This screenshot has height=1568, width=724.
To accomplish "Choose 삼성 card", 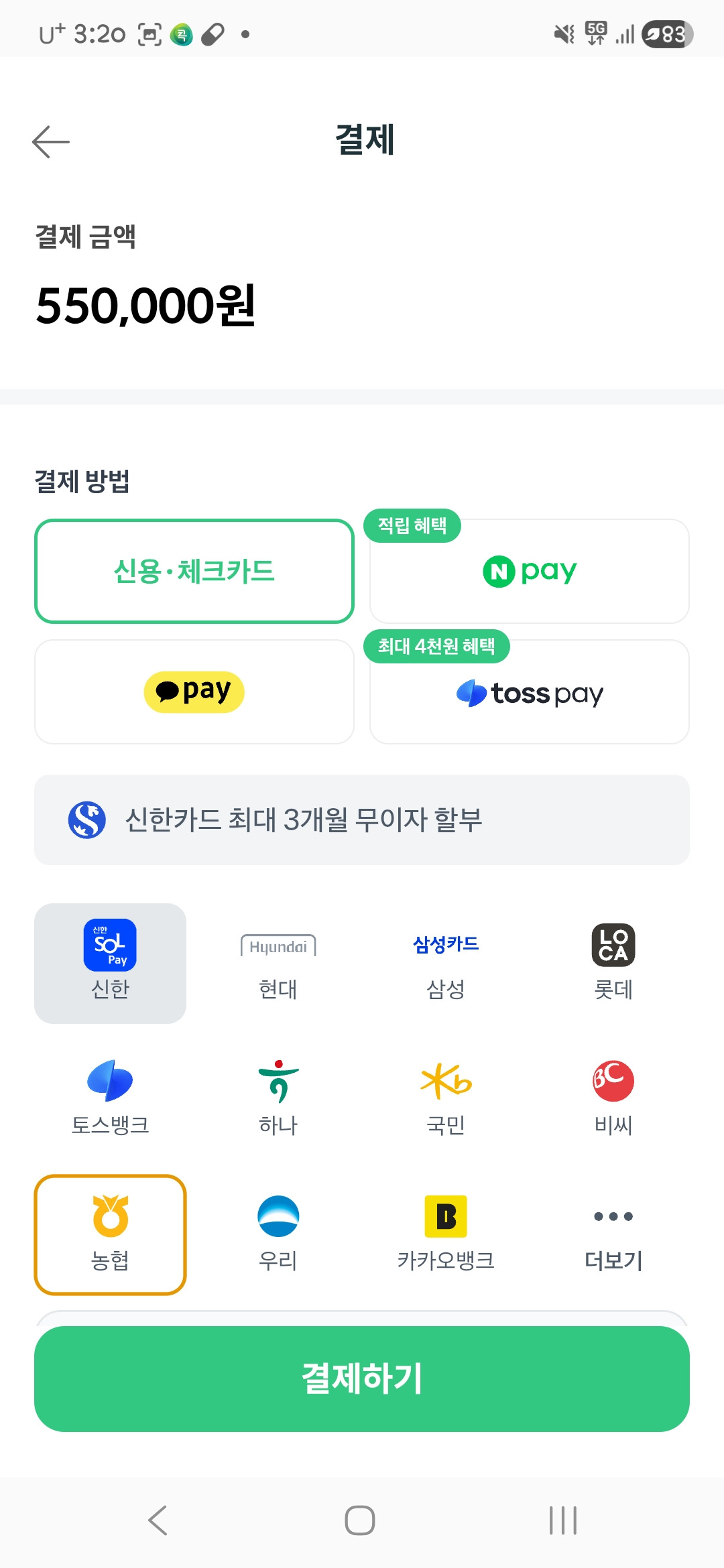I will [446, 963].
